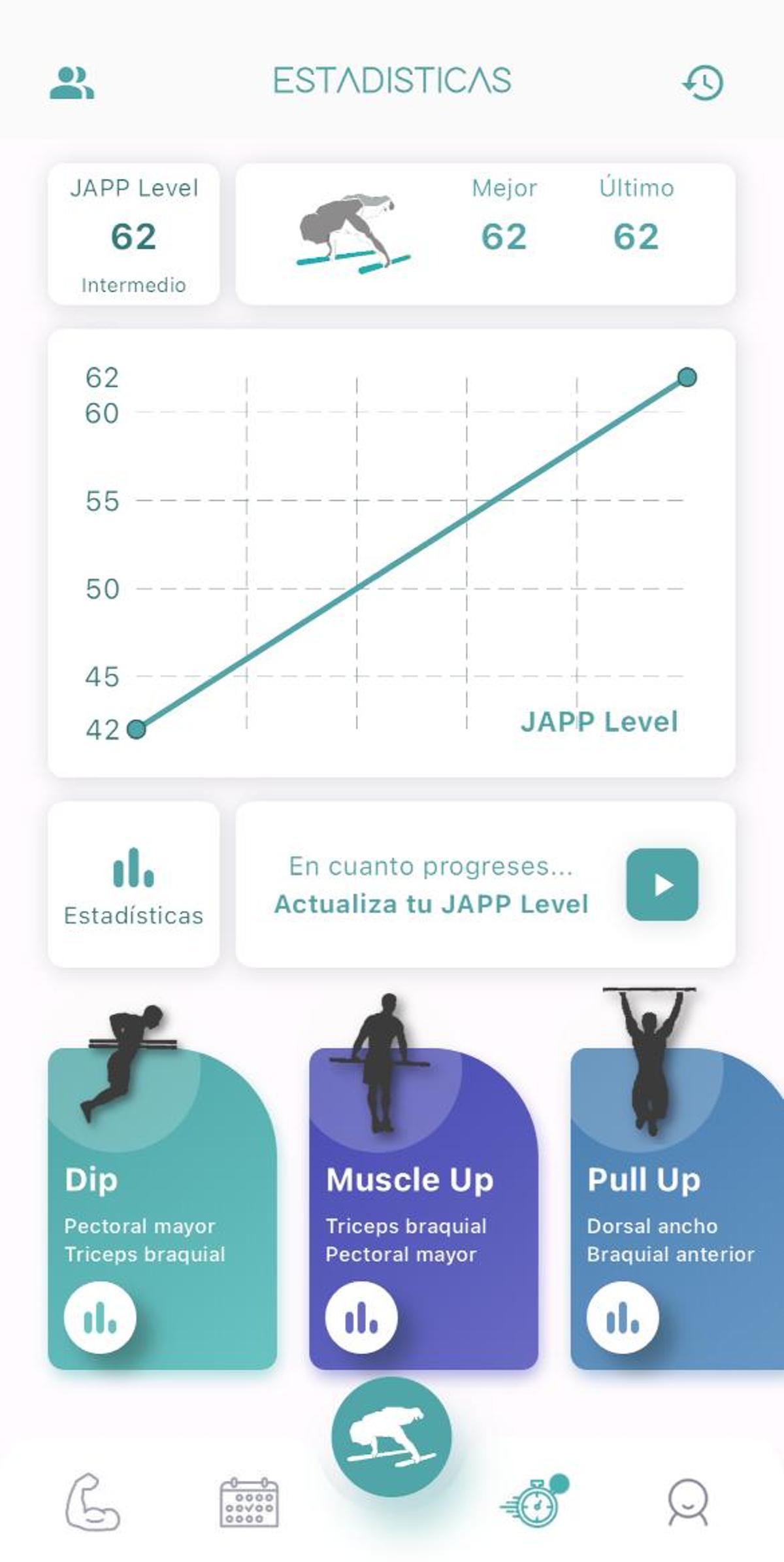Image resolution: width=784 pixels, height=1562 pixels.
Task: Open Muscle Up statistics chart icon
Action: 363,1318
